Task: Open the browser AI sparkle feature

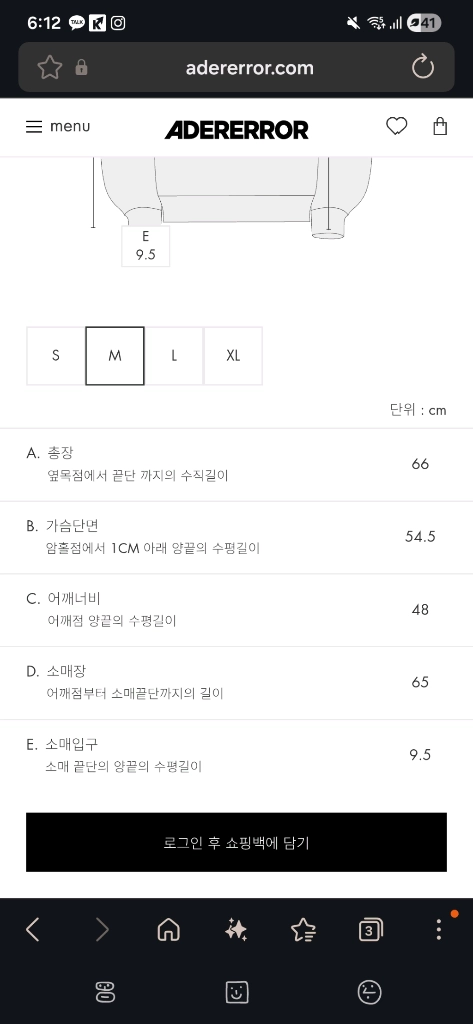Action: (x=236, y=929)
